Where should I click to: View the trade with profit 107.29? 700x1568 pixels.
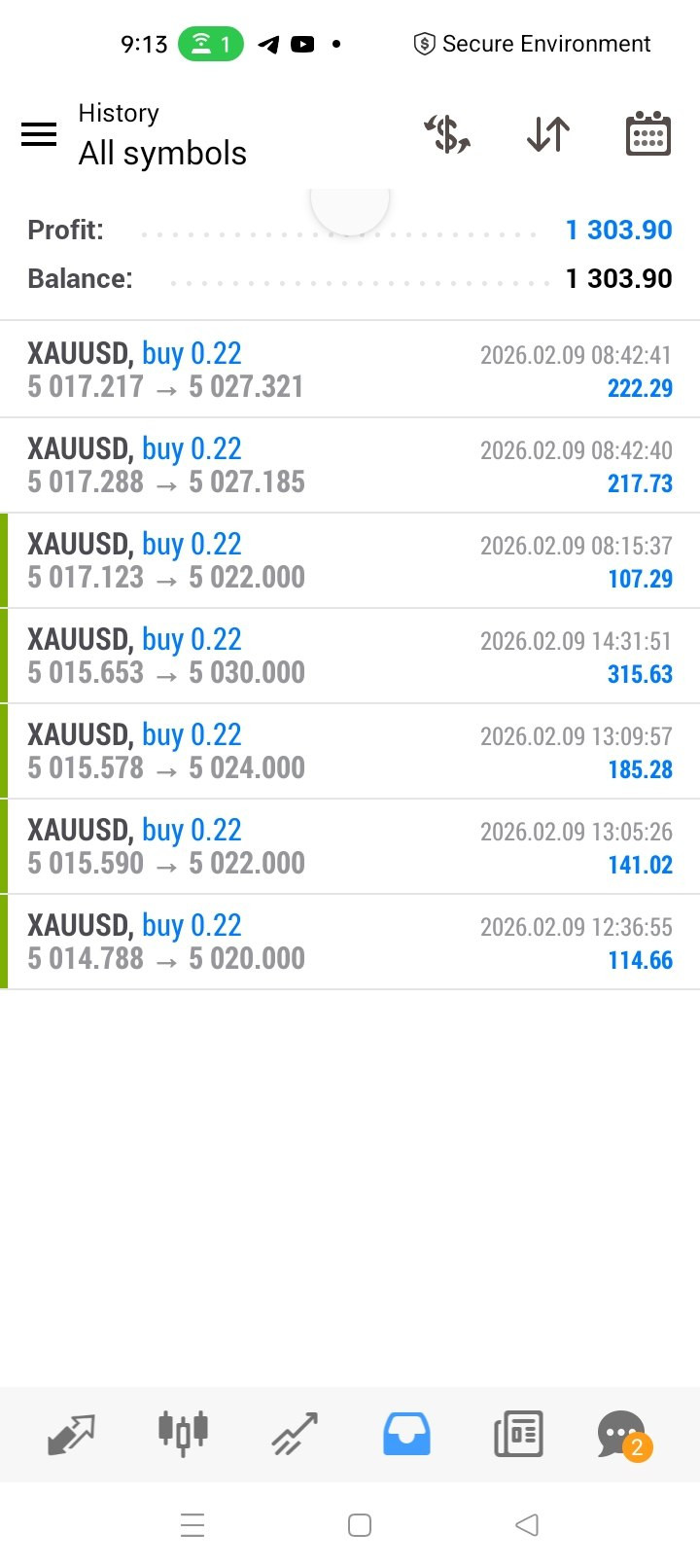[x=350, y=560]
